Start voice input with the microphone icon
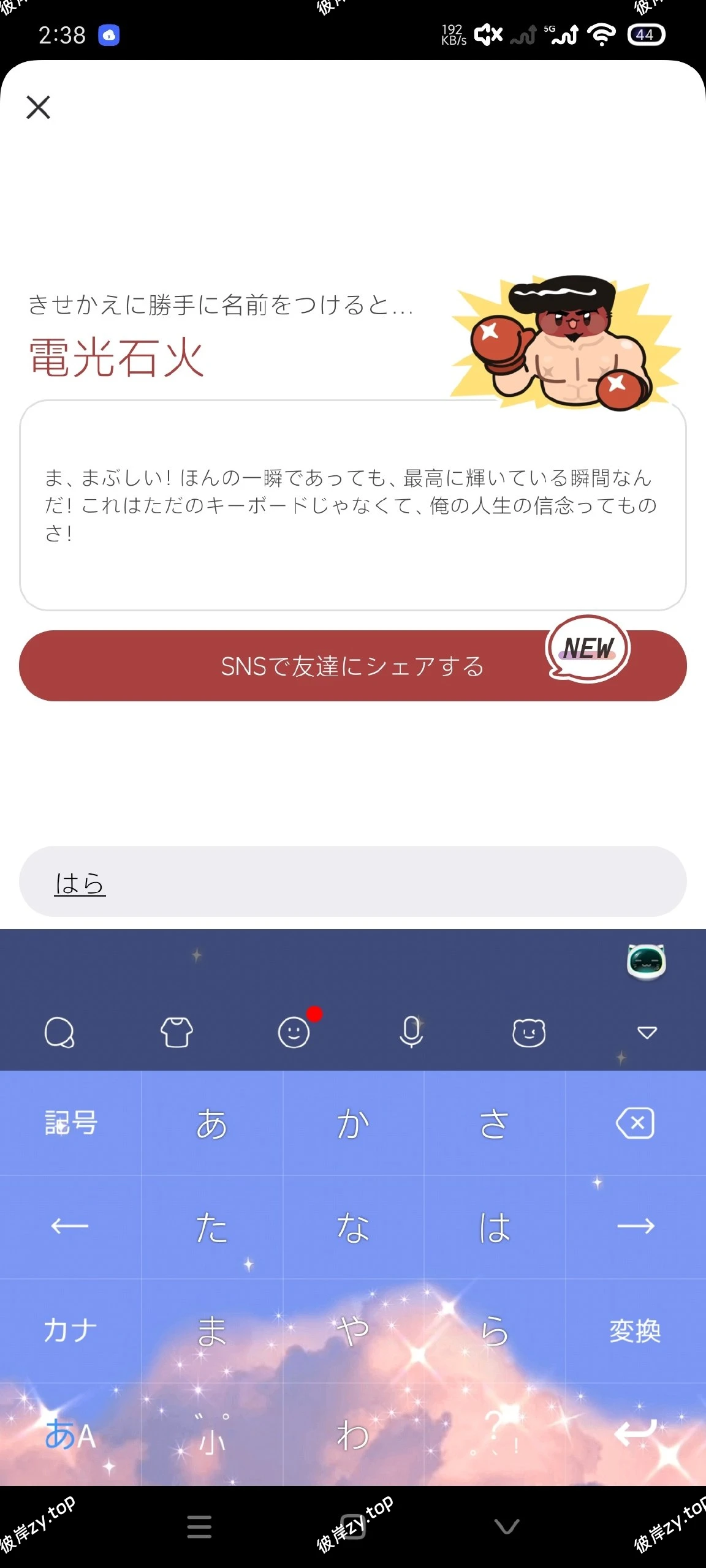Screen dimensions: 706x1568 [412, 1033]
